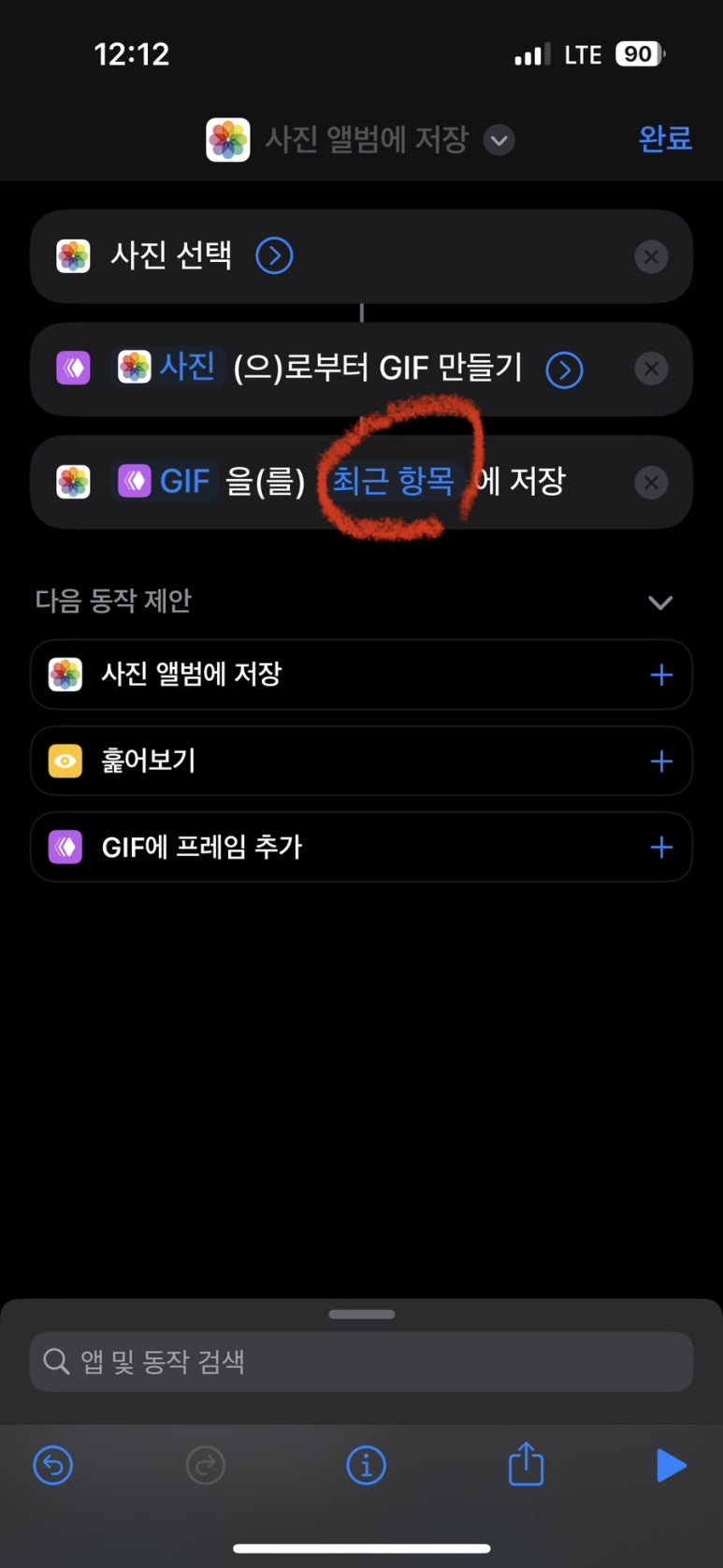Select the GIF variable in save action
723x1568 pixels.
point(166,482)
